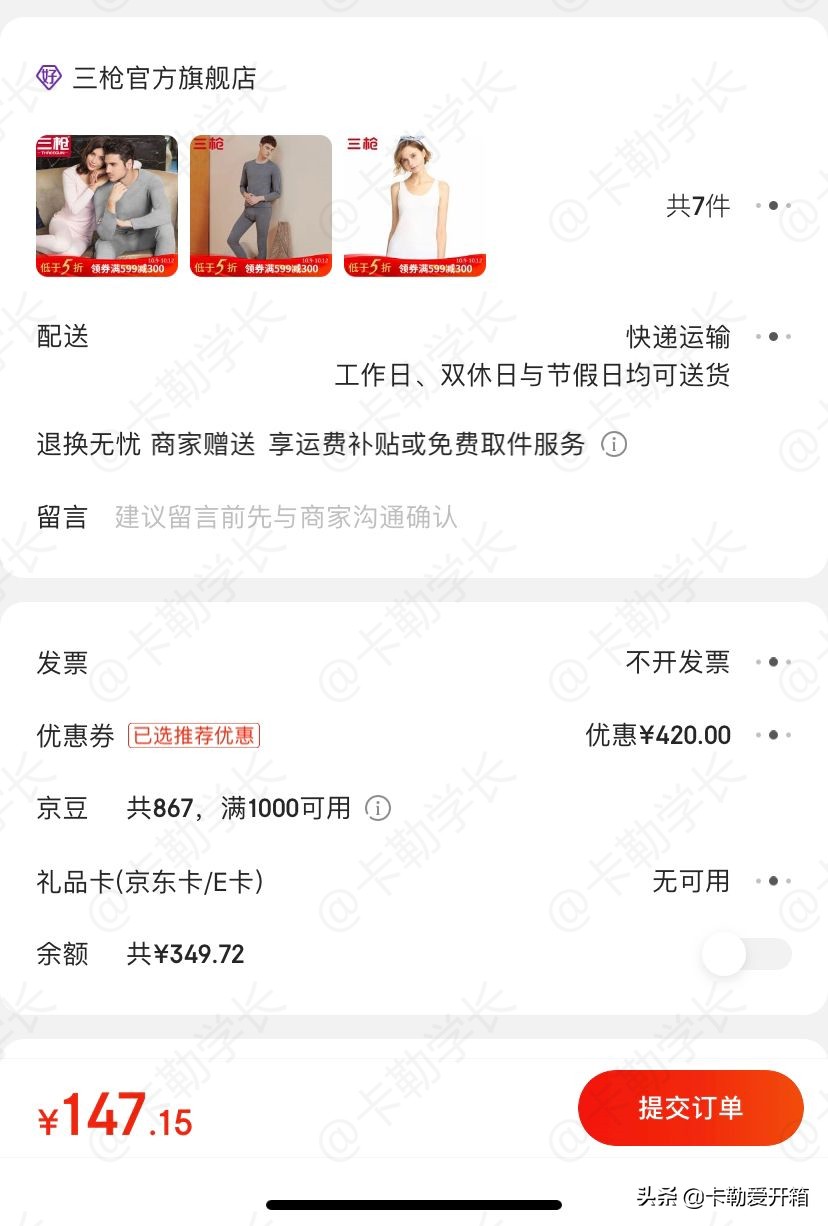Open the white tank top product thumbnail
This screenshot has height=1226, width=828.
tap(415, 200)
